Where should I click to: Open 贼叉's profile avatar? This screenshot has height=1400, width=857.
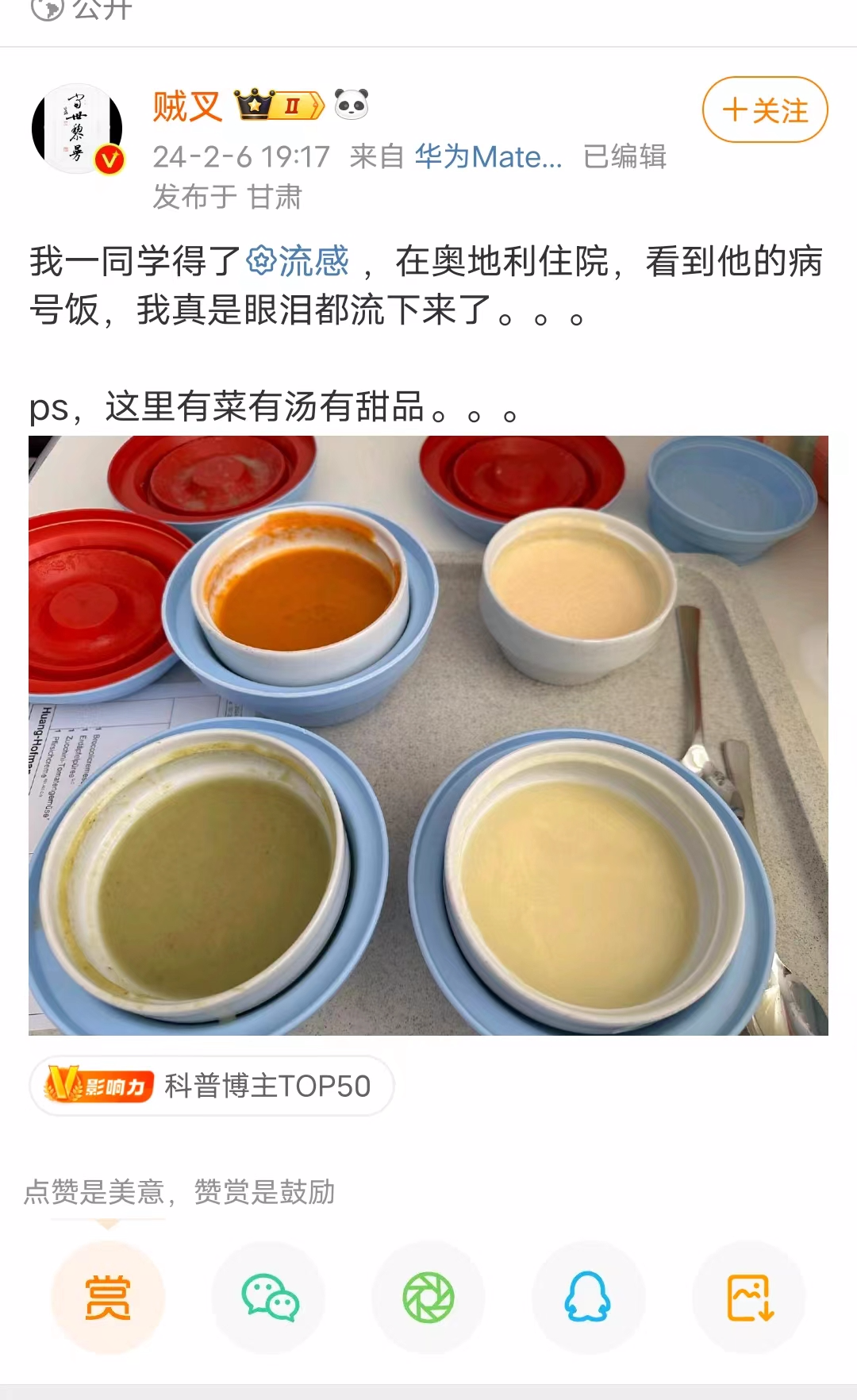point(77,129)
